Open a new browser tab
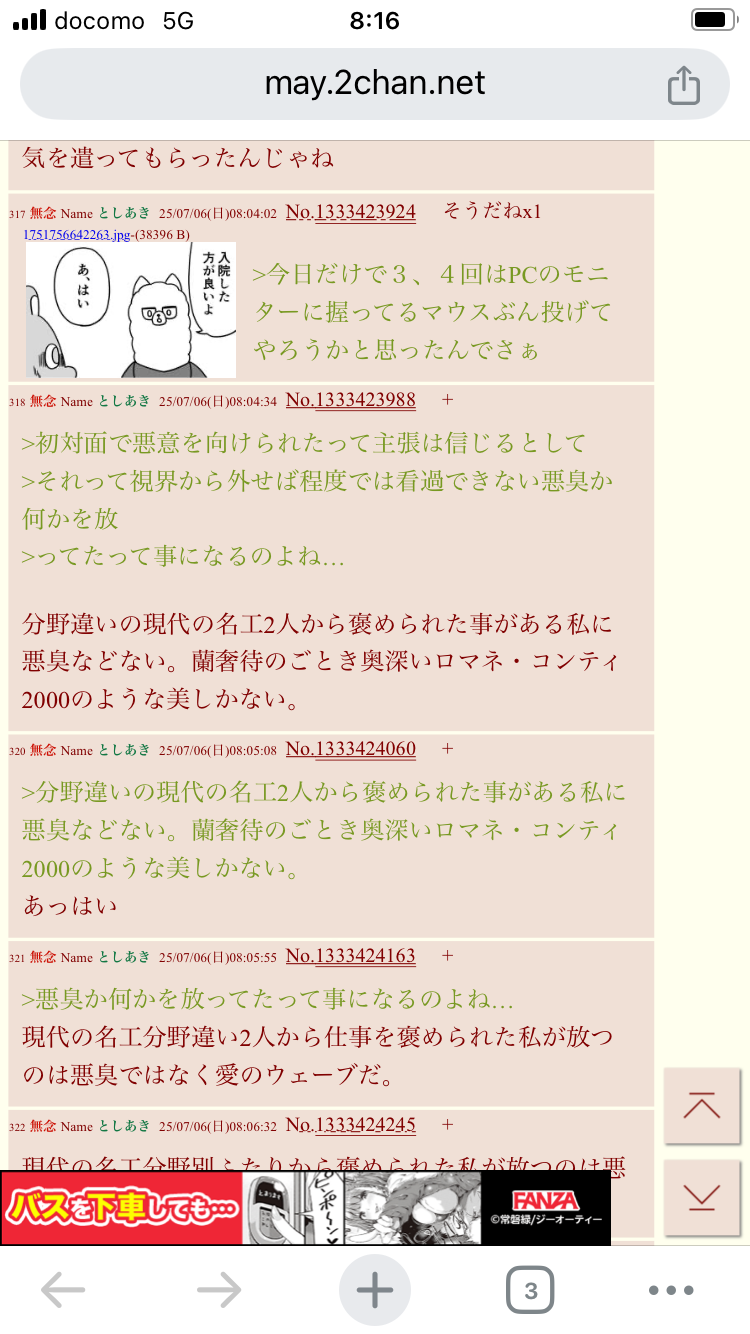 click(375, 1290)
